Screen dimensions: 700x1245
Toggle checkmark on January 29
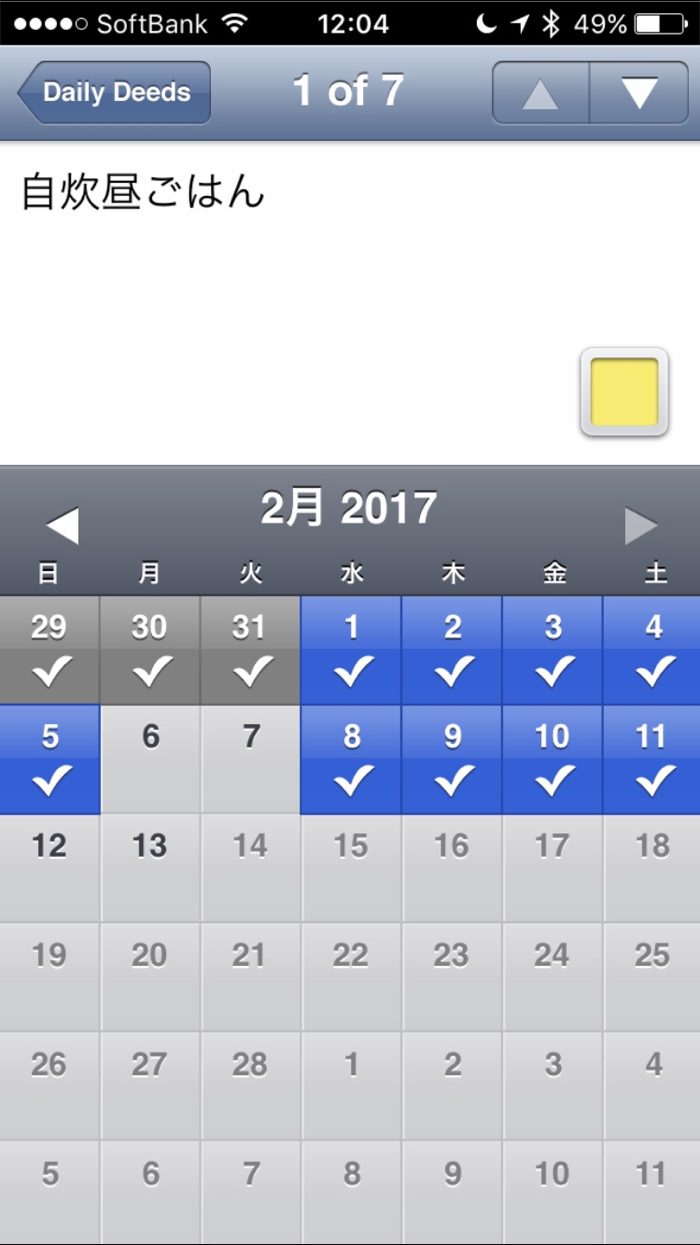(x=49, y=650)
